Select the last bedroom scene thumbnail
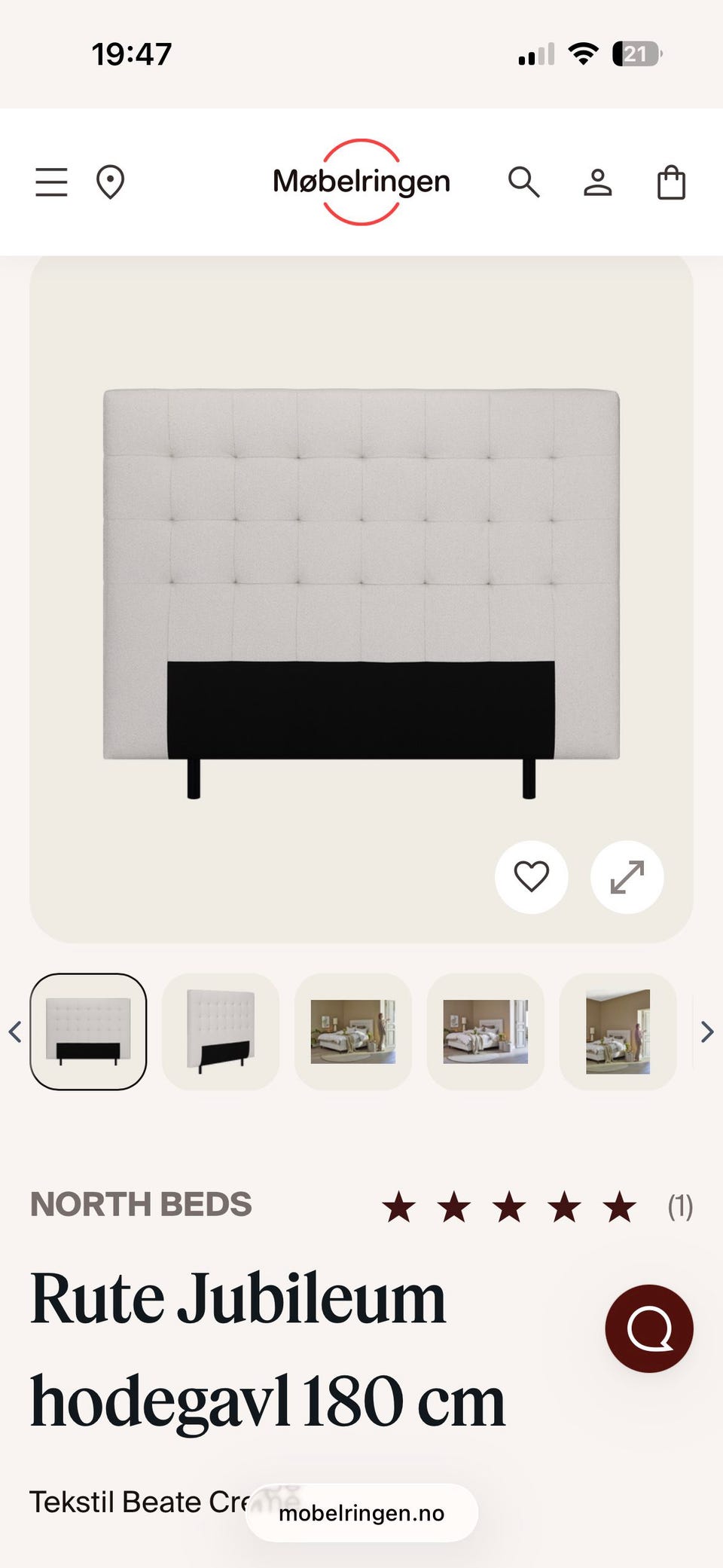 coord(618,1032)
